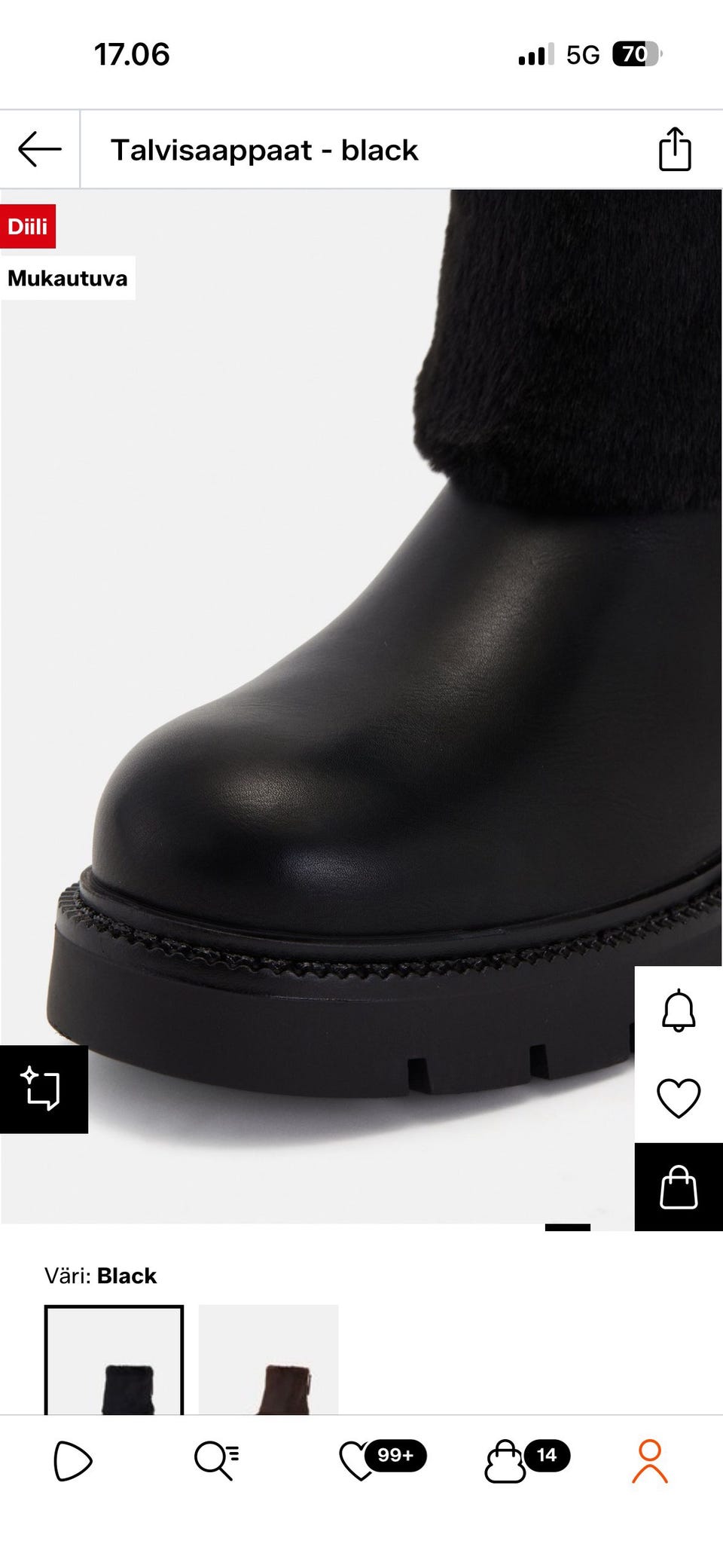Switch to the search tab
Image resolution: width=723 pixels, height=1568 pixels.
coord(216,1461)
